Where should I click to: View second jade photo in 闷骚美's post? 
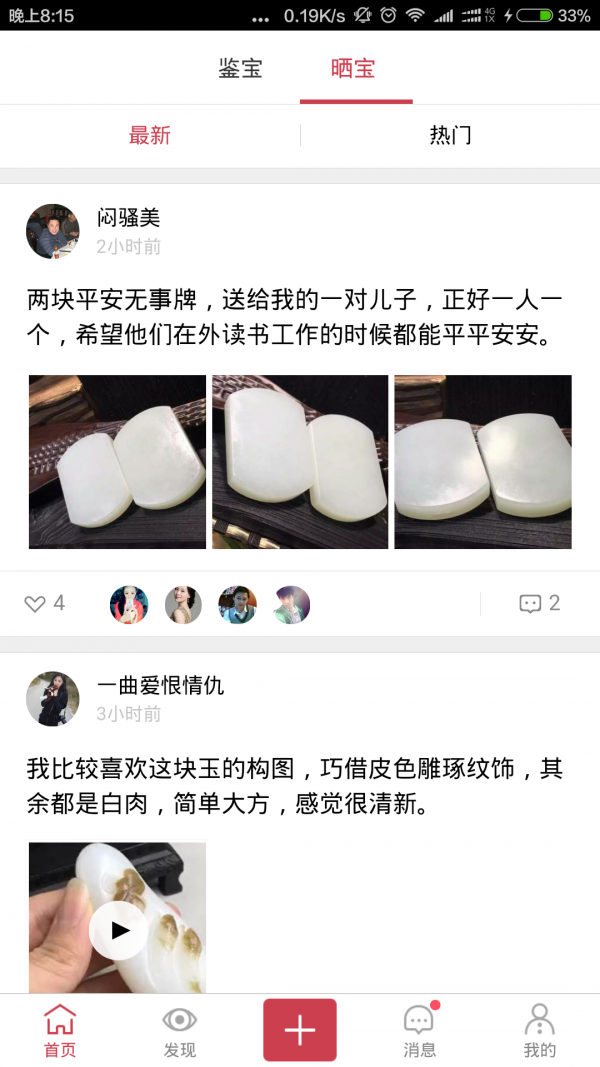[300, 462]
